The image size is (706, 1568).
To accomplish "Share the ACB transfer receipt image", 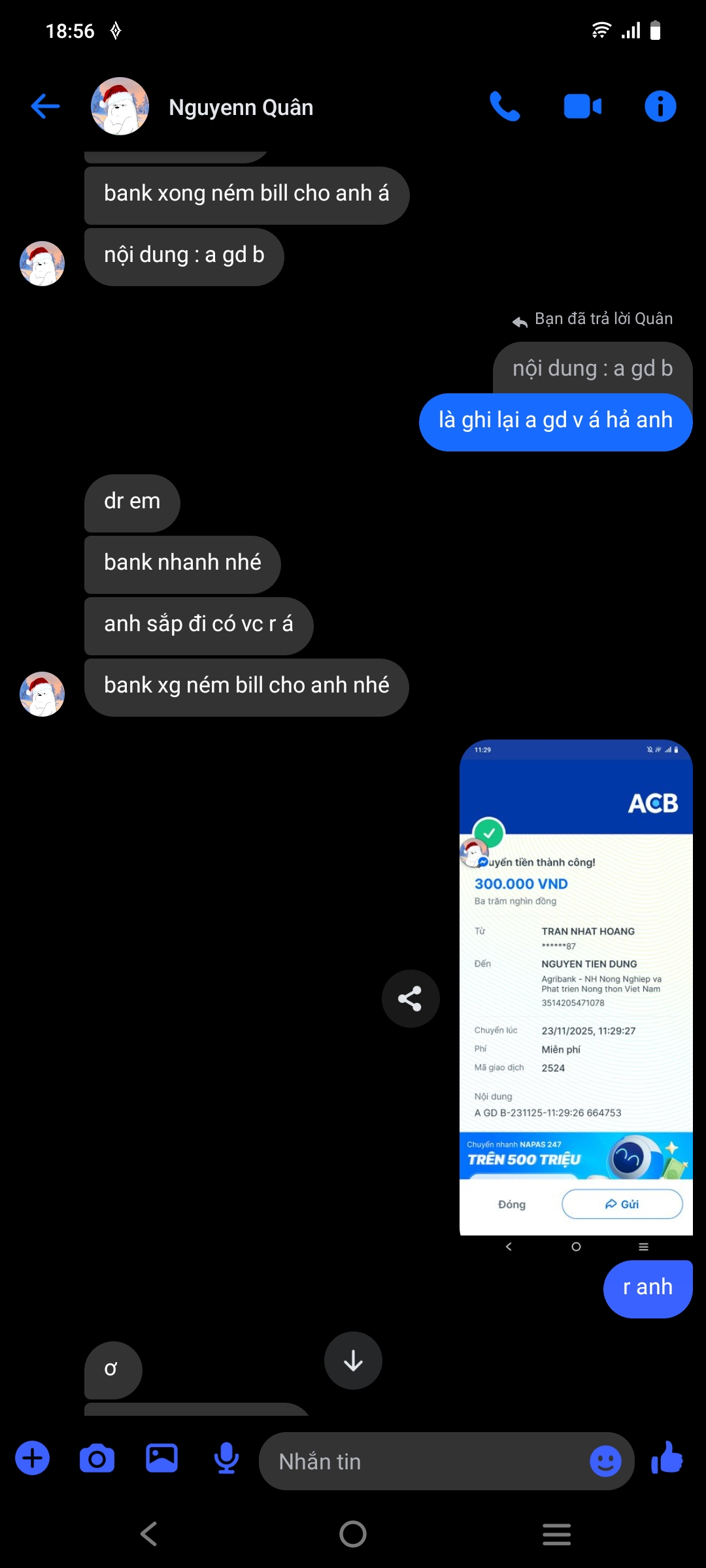I will pyautogui.click(x=411, y=998).
